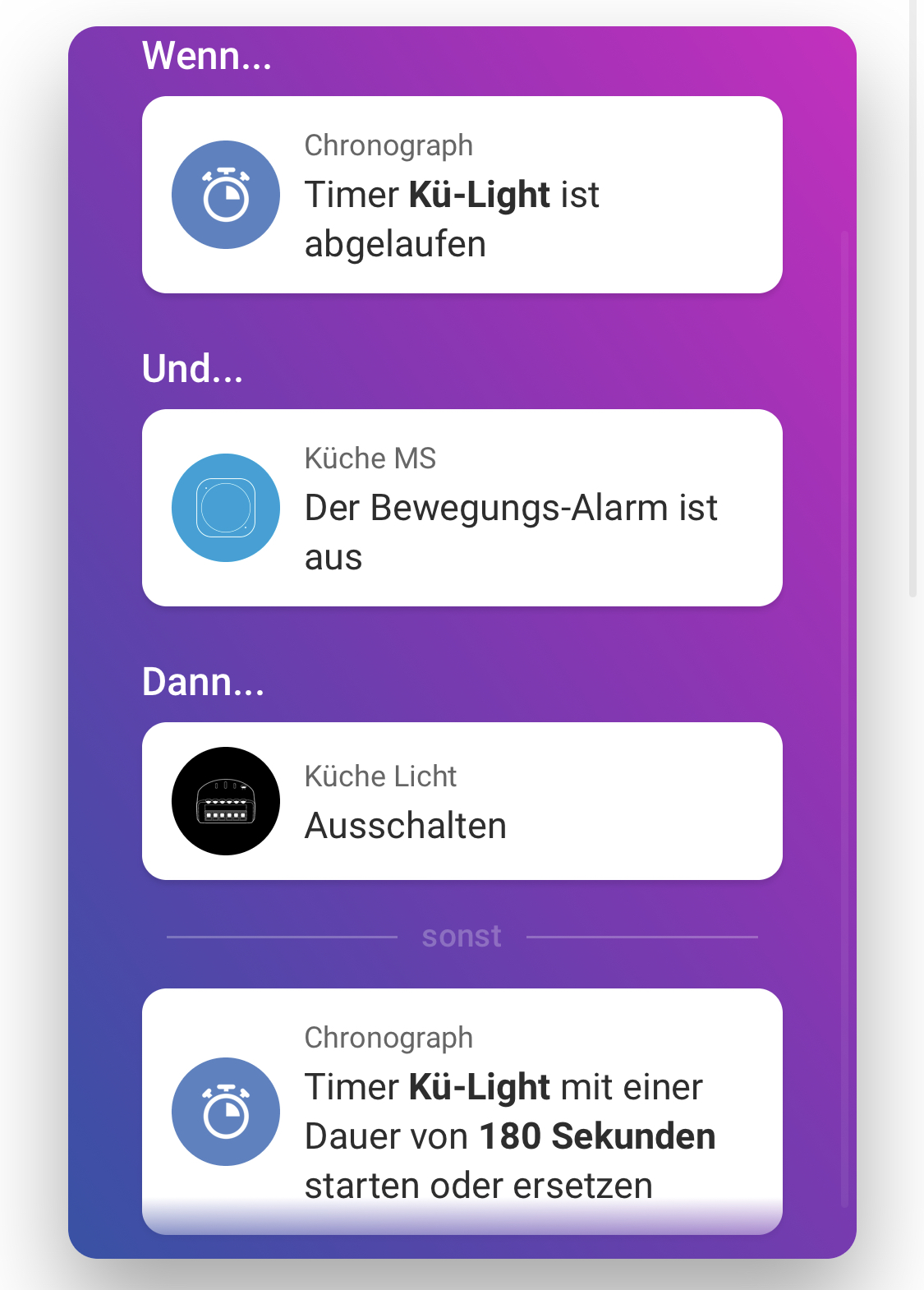Select the Küche Licht Ausschalten action card
Screen dimensions: 924x1290
tap(462, 801)
